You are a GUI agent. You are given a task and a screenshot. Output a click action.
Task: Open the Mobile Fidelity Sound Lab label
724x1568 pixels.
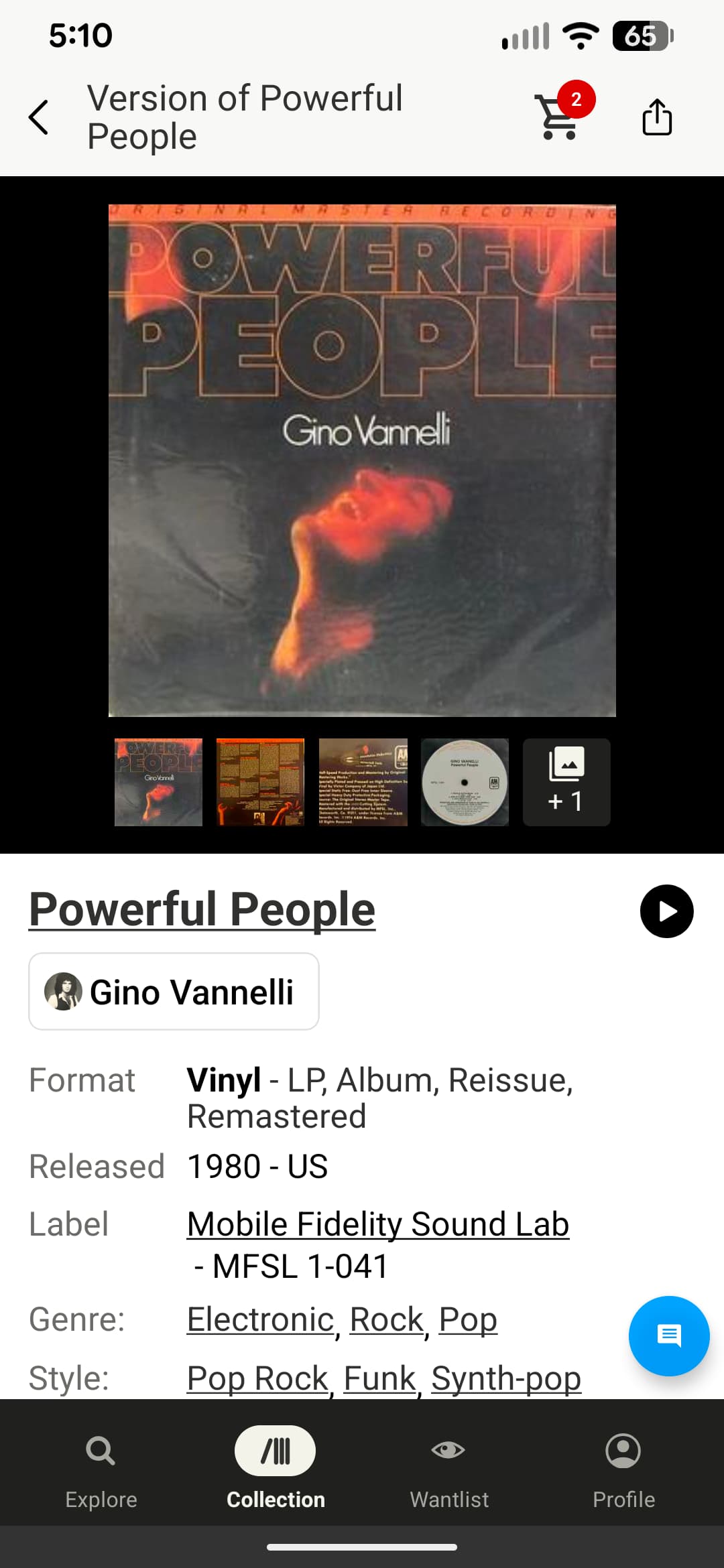coord(378,1224)
